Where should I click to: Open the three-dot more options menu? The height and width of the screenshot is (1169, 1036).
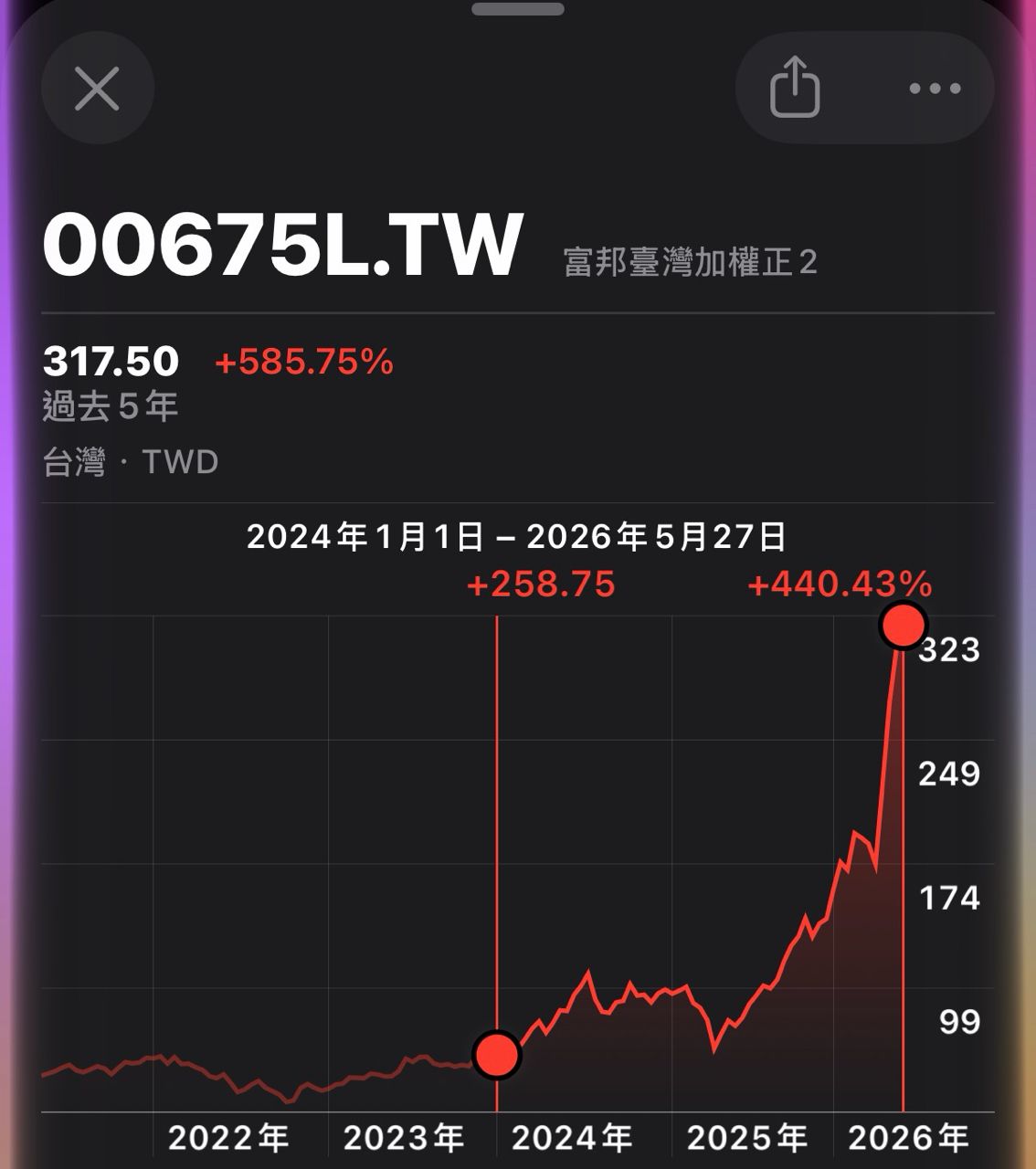(935, 89)
